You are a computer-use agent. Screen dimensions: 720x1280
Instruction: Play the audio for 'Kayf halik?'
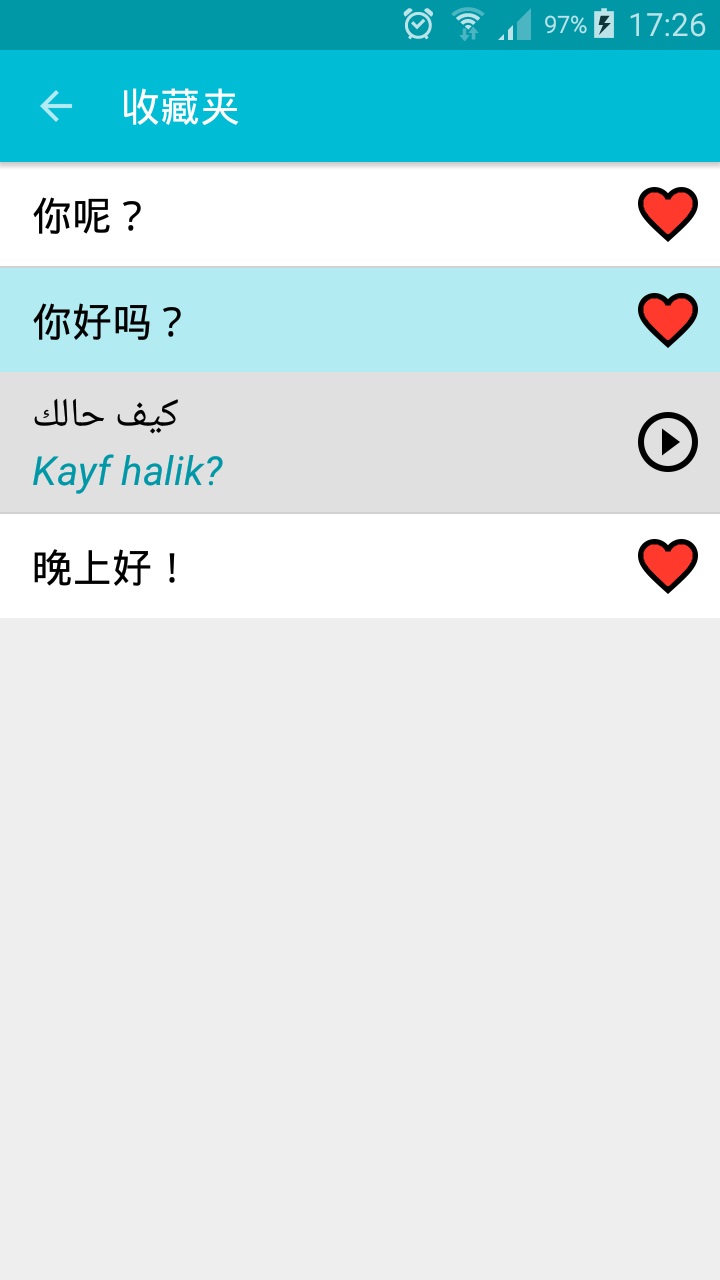pyautogui.click(x=667, y=441)
